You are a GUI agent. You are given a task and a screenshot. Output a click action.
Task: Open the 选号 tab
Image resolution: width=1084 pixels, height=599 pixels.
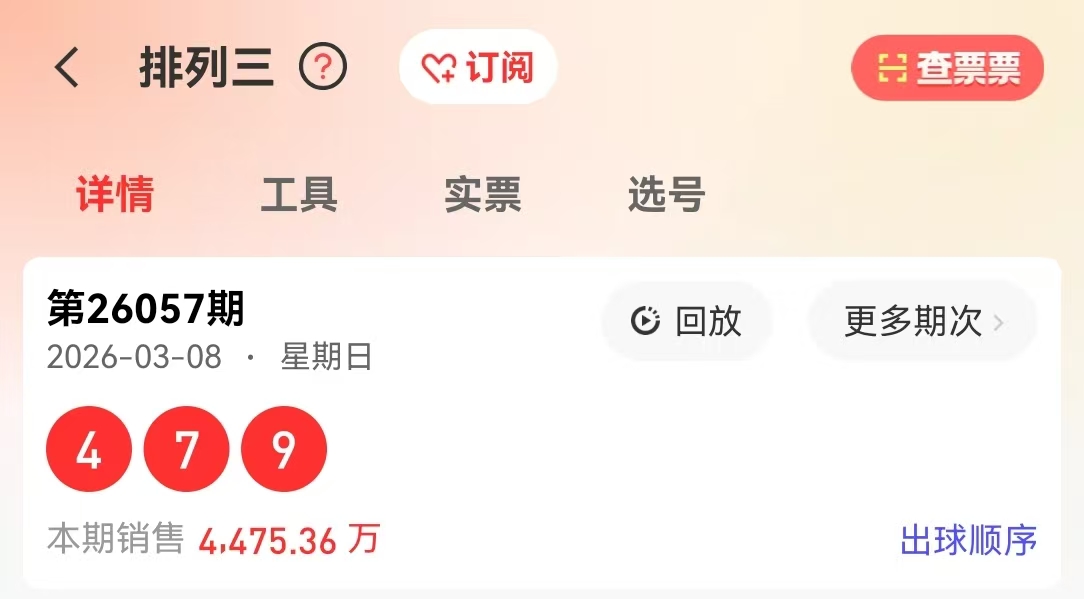click(x=667, y=195)
